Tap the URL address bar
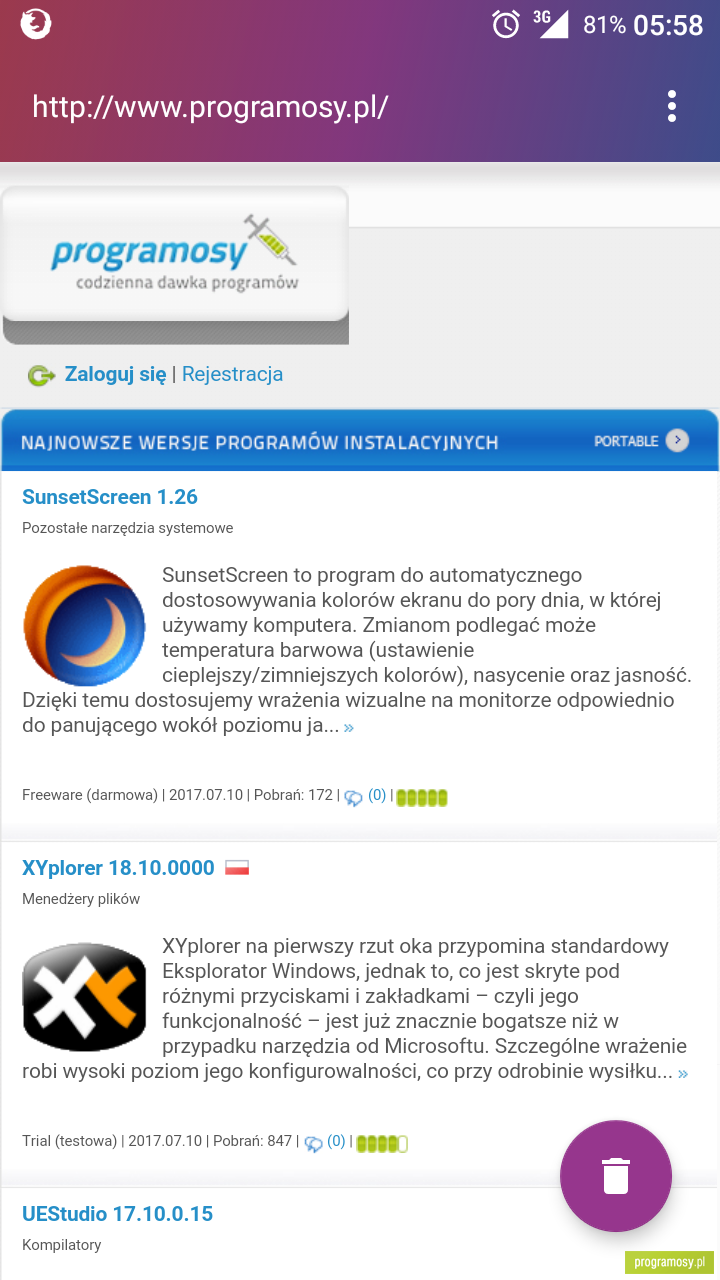Screen dimensions: 720x1280 (x=330, y=107)
